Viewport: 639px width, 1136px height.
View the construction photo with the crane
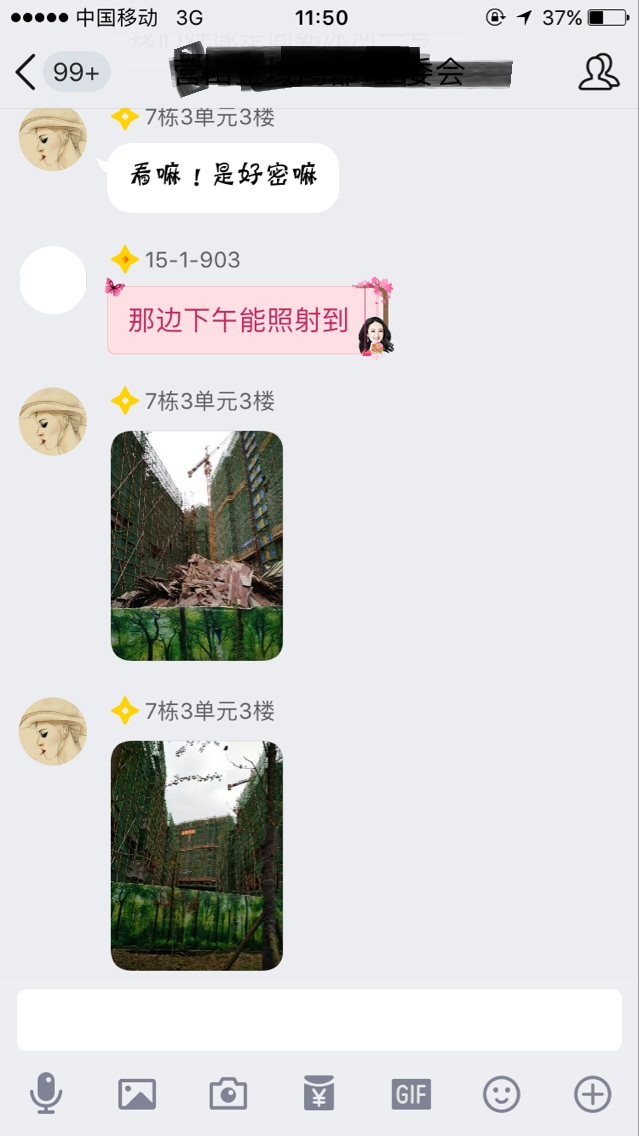pos(197,546)
